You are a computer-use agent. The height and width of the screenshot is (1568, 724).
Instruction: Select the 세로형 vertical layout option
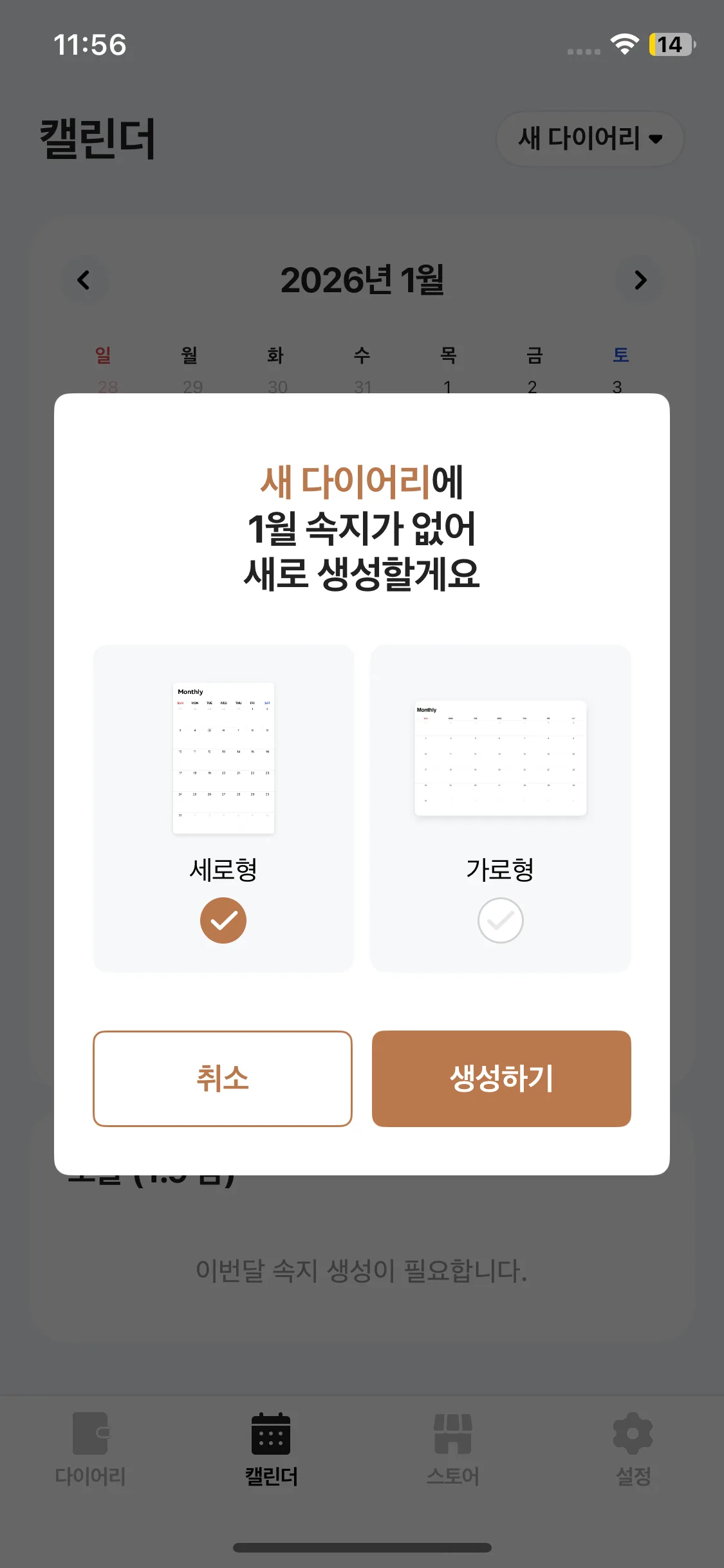click(x=223, y=808)
